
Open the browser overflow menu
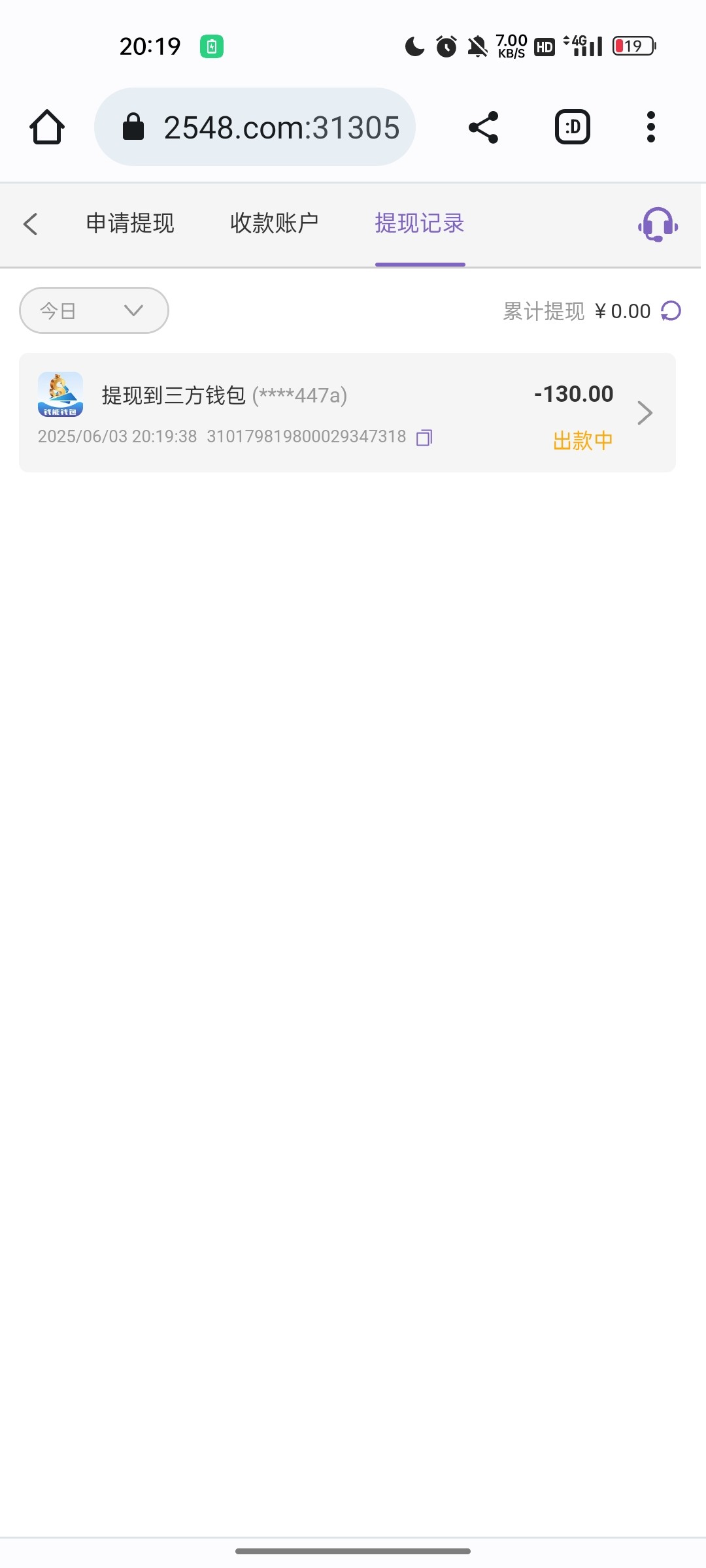coord(650,127)
